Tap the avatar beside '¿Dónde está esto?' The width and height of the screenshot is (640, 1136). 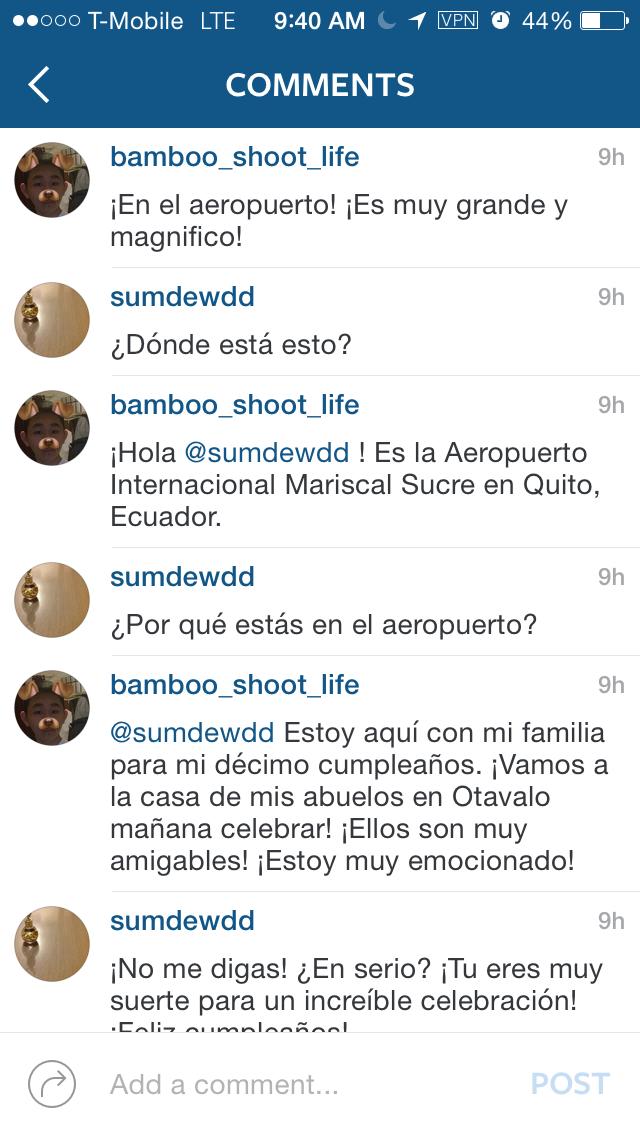pos(52,320)
